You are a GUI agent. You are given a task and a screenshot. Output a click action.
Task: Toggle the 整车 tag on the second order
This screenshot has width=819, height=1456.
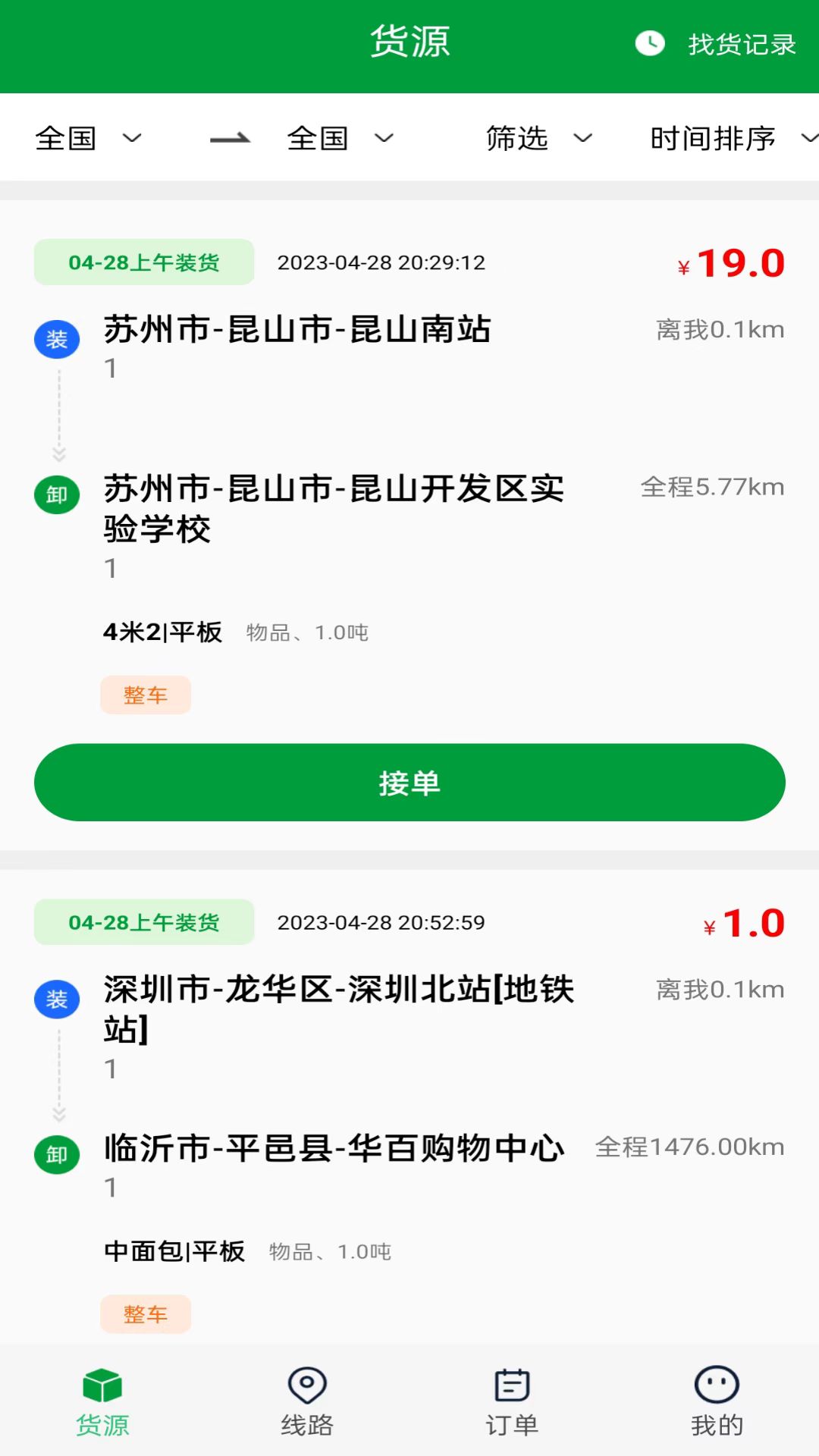(146, 1315)
